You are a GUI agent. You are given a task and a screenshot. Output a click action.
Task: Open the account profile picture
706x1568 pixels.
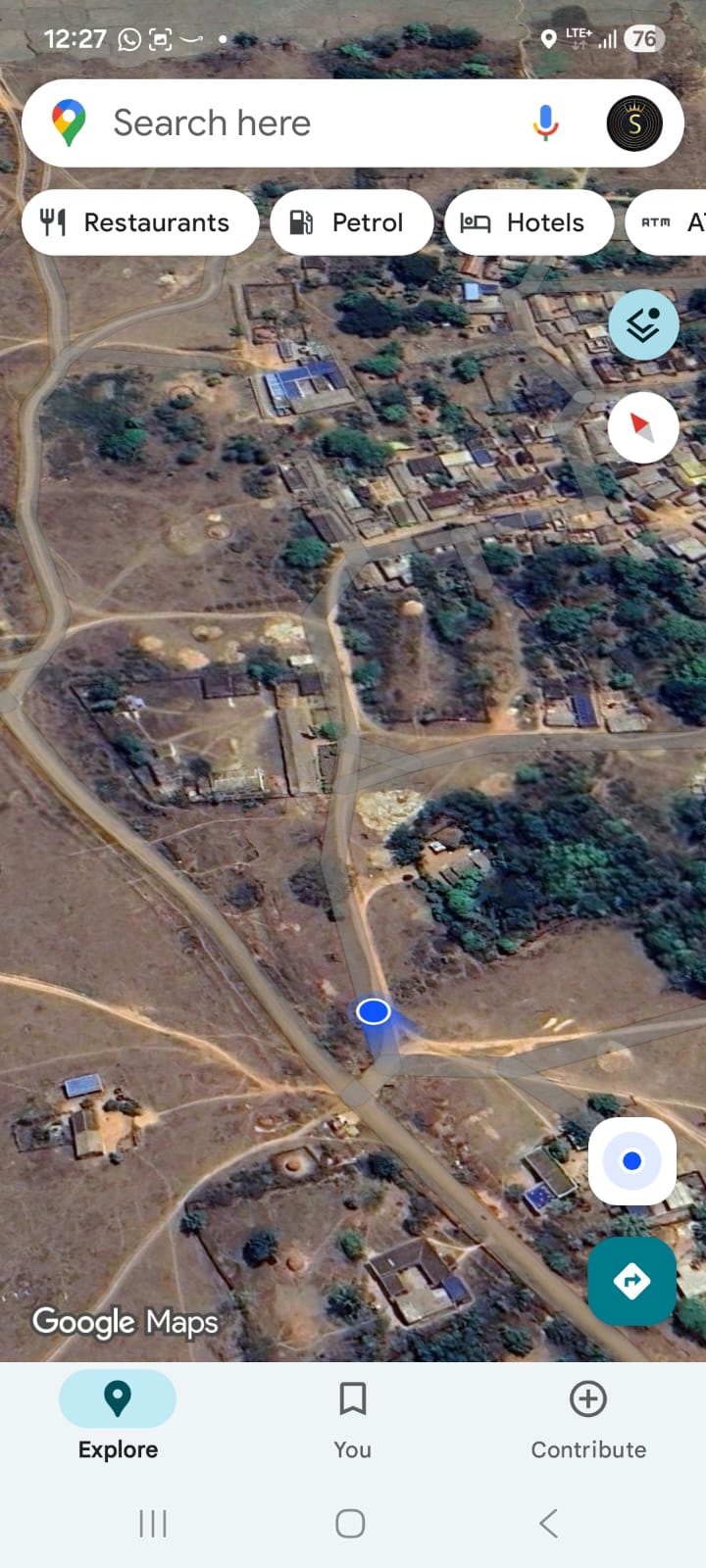634,123
